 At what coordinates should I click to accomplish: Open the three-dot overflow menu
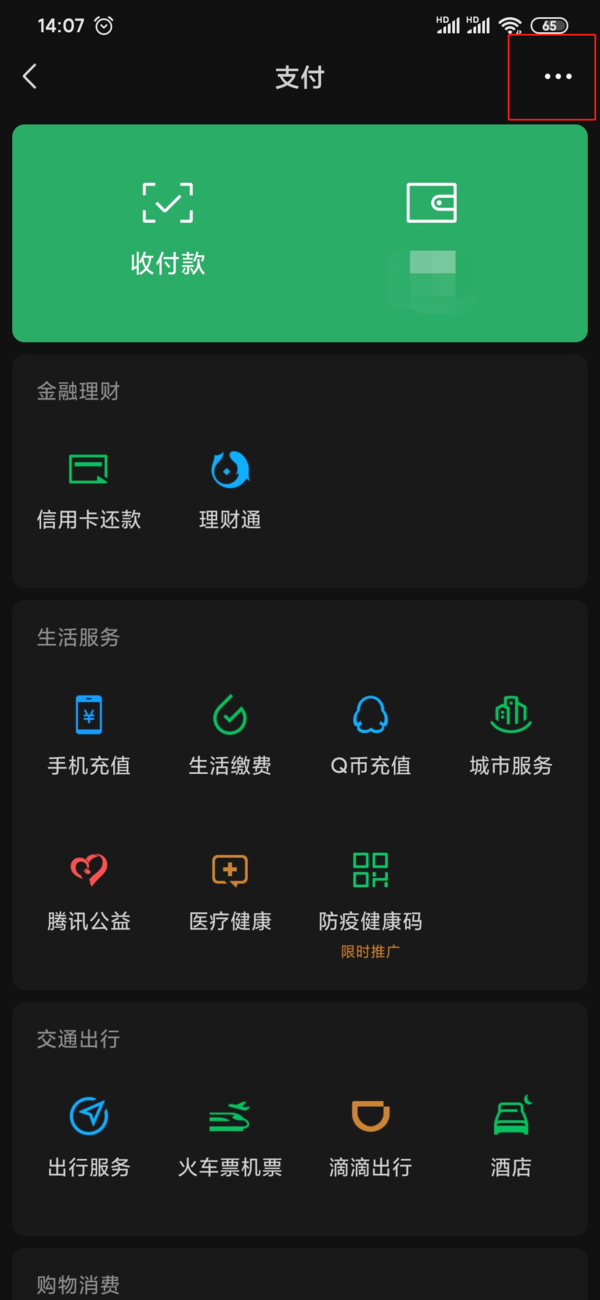pos(557,77)
